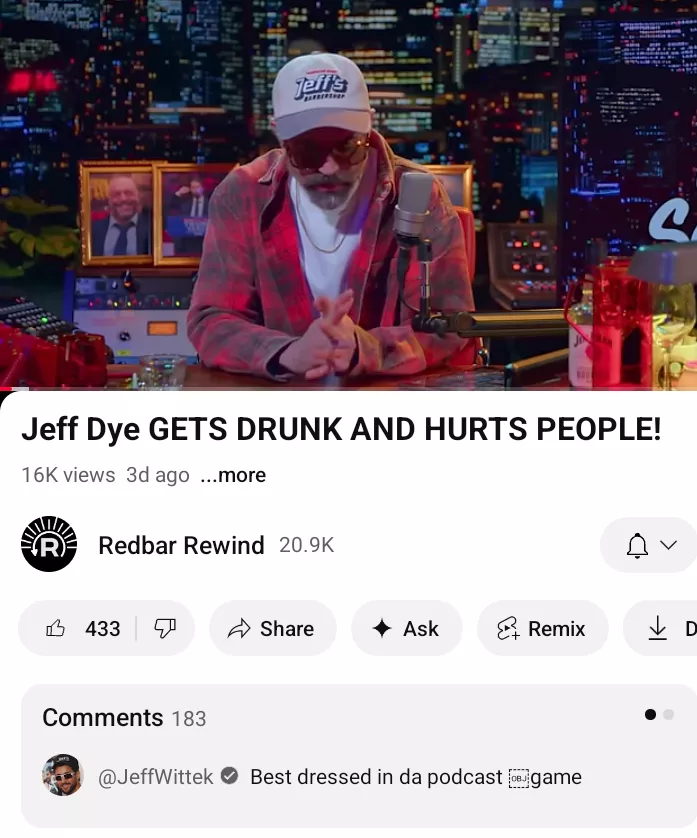Dislike this video
This screenshot has height=838, width=697.
tap(165, 628)
